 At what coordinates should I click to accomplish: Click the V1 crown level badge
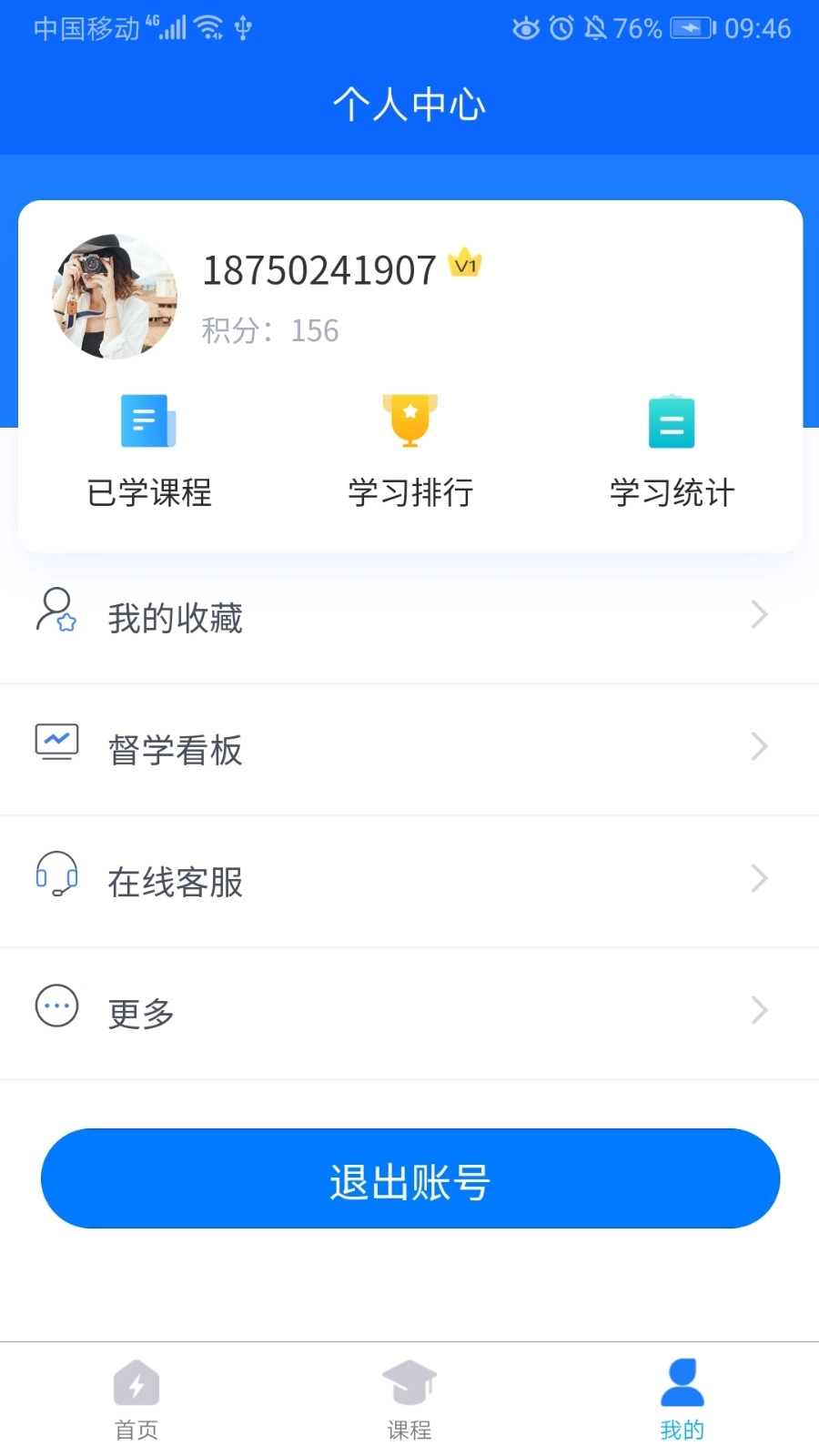click(x=466, y=265)
